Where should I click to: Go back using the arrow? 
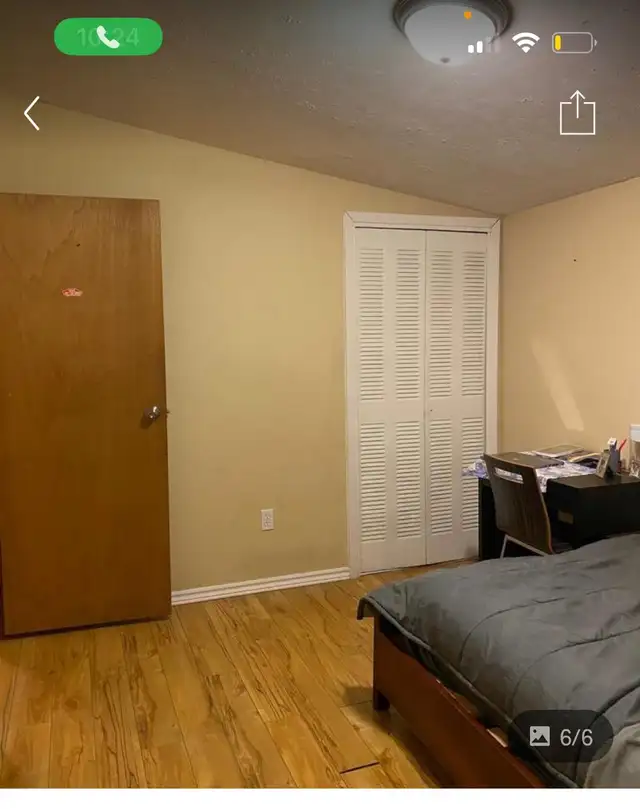point(32,113)
